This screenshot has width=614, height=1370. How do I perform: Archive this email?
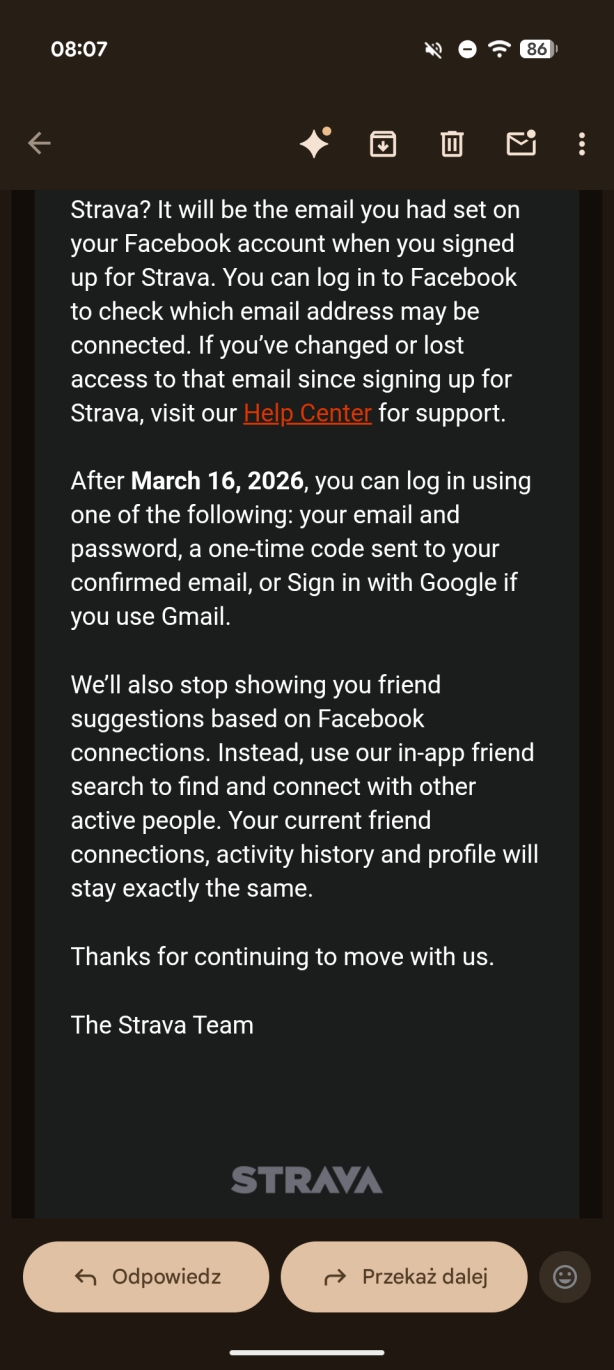[x=383, y=144]
